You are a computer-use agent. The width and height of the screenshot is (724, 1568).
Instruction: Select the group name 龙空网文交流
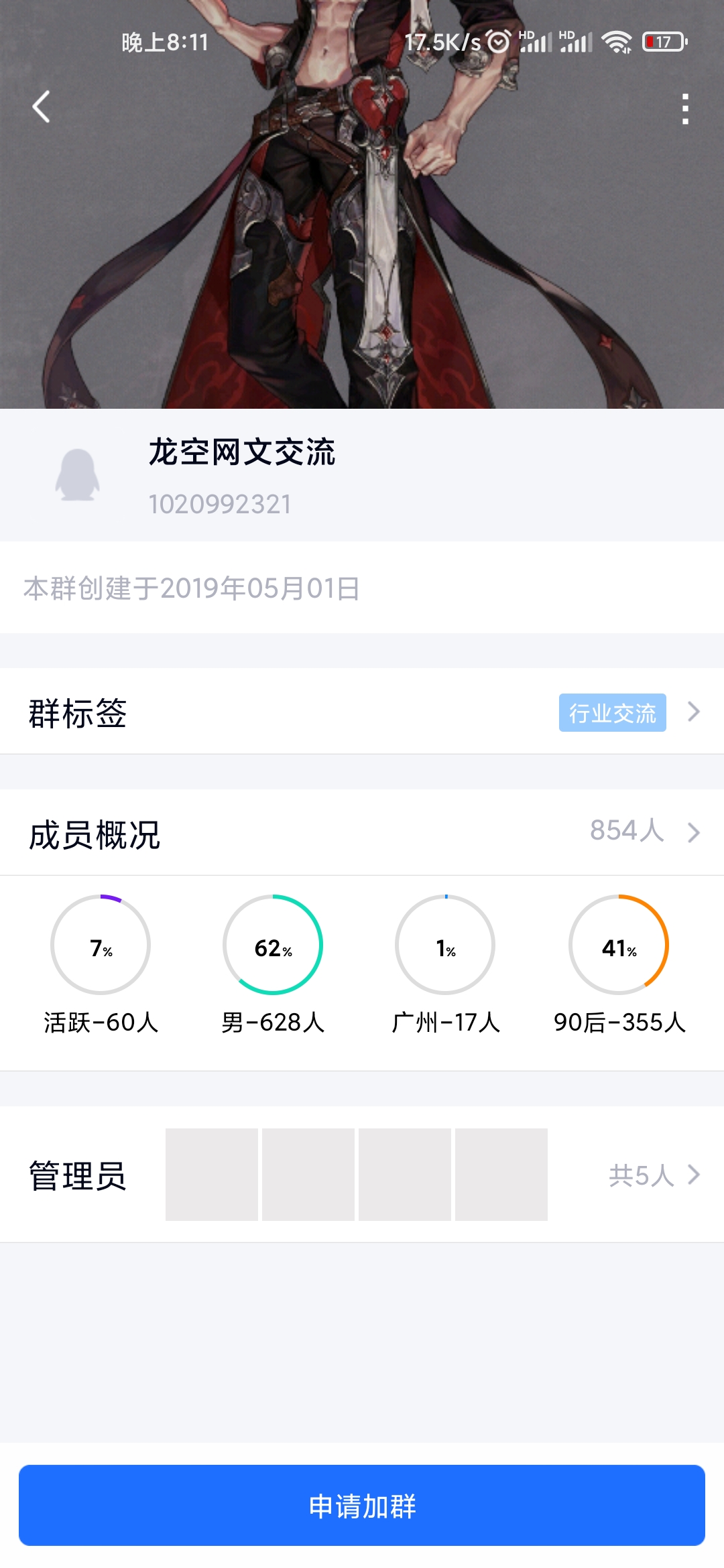(243, 454)
